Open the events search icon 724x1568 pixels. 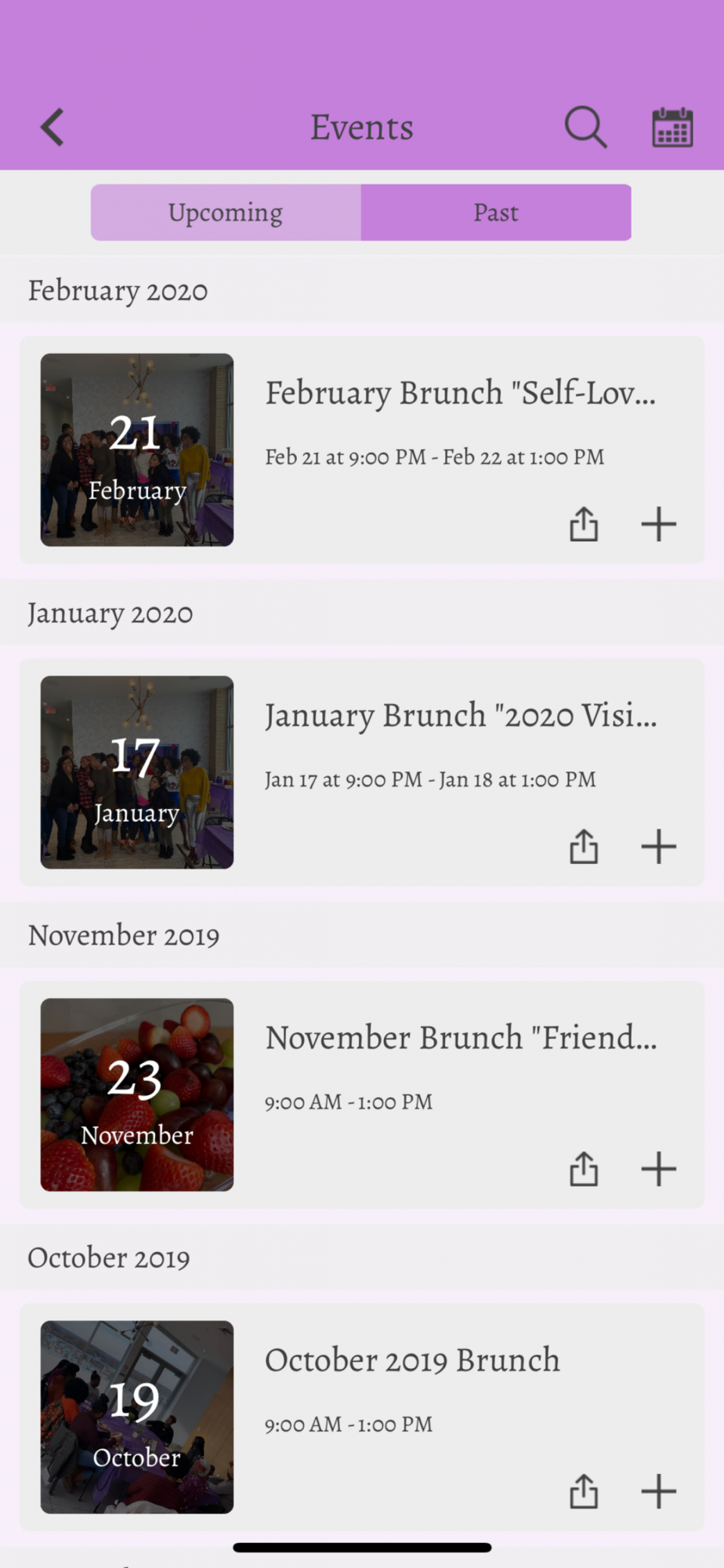pyautogui.click(x=585, y=127)
